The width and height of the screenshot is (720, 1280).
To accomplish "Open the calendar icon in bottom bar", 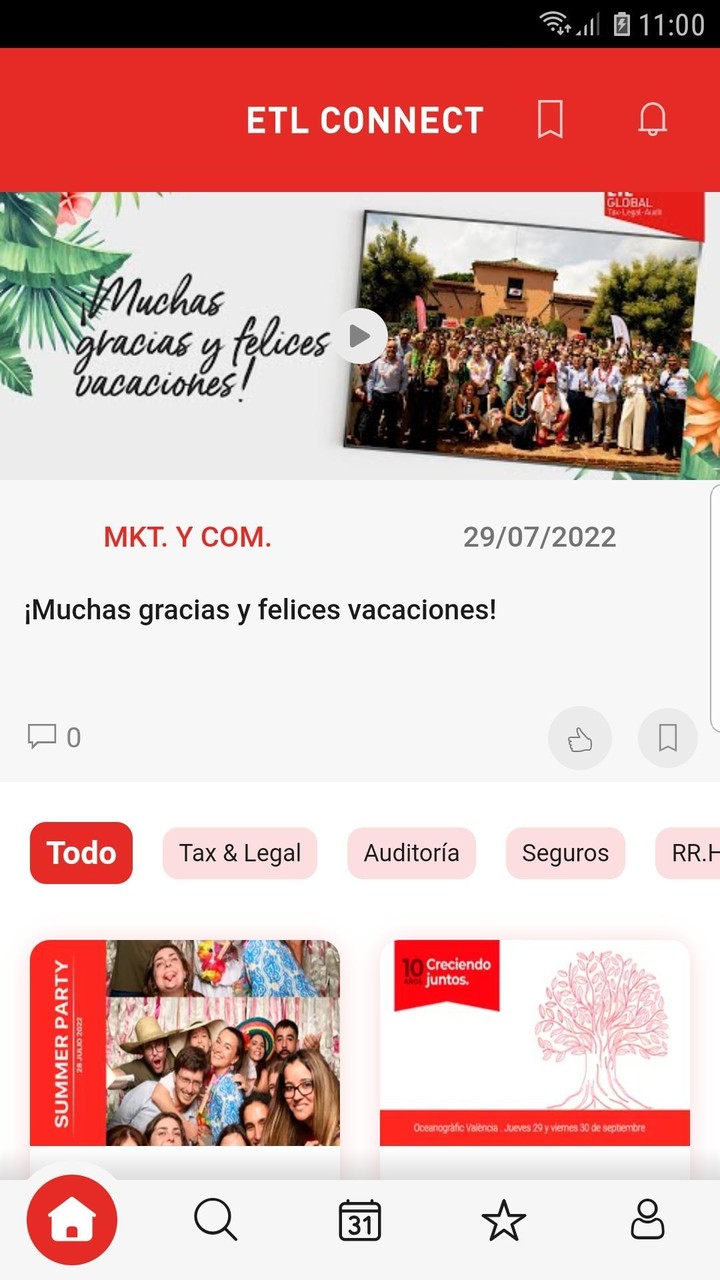I will pyautogui.click(x=360, y=1220).
